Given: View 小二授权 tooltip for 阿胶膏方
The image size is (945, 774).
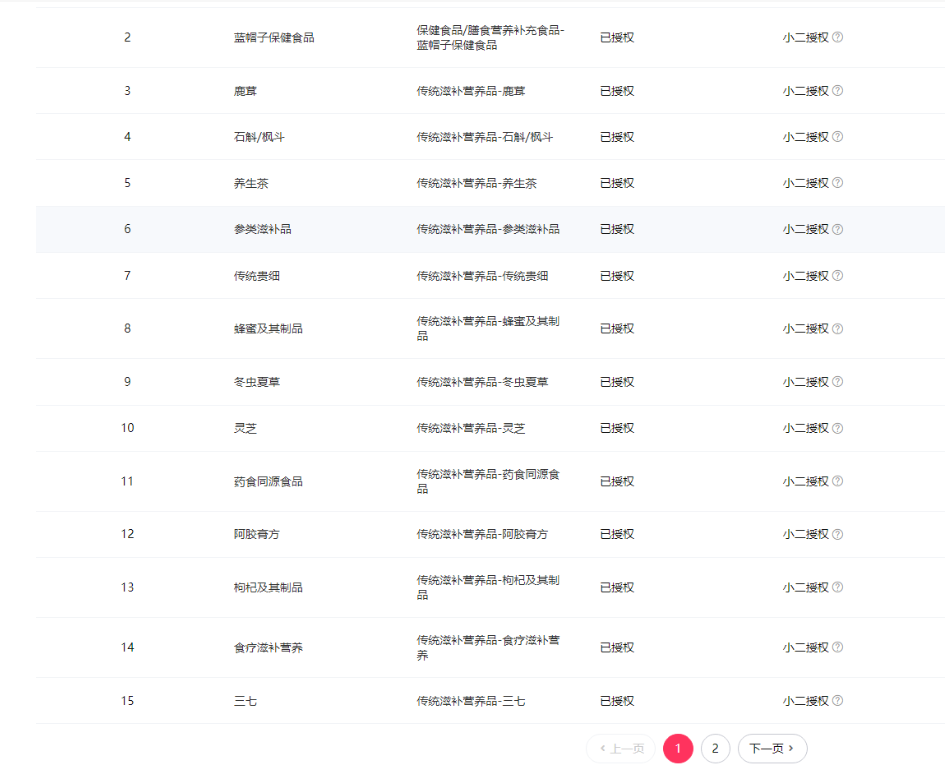Looking at the screenshot, I should click(x=838, y=534).
